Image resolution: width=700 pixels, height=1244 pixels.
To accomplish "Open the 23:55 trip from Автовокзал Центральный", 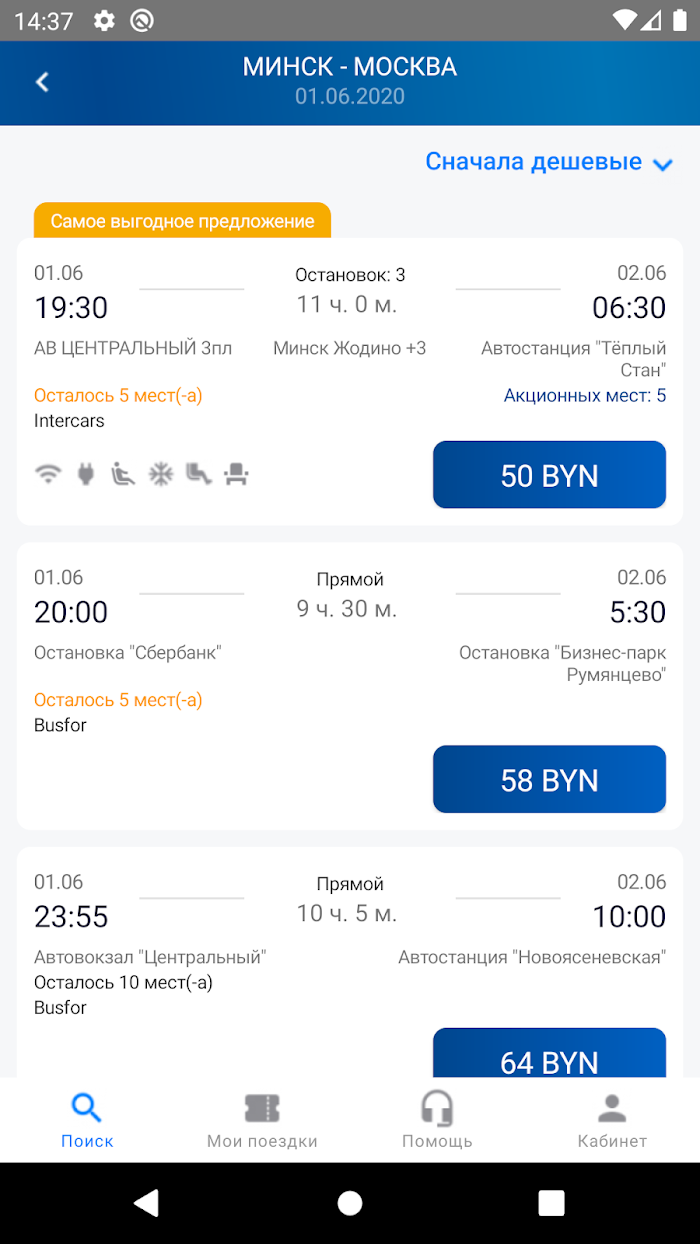I will coord(349,962).
